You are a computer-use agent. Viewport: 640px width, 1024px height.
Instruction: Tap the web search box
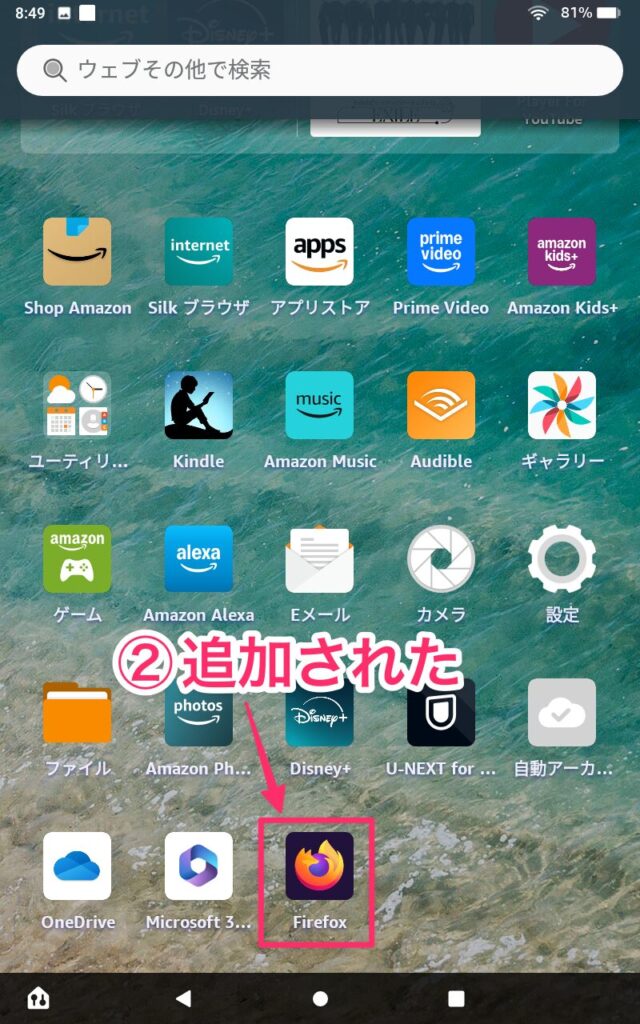tap(320, 70)
